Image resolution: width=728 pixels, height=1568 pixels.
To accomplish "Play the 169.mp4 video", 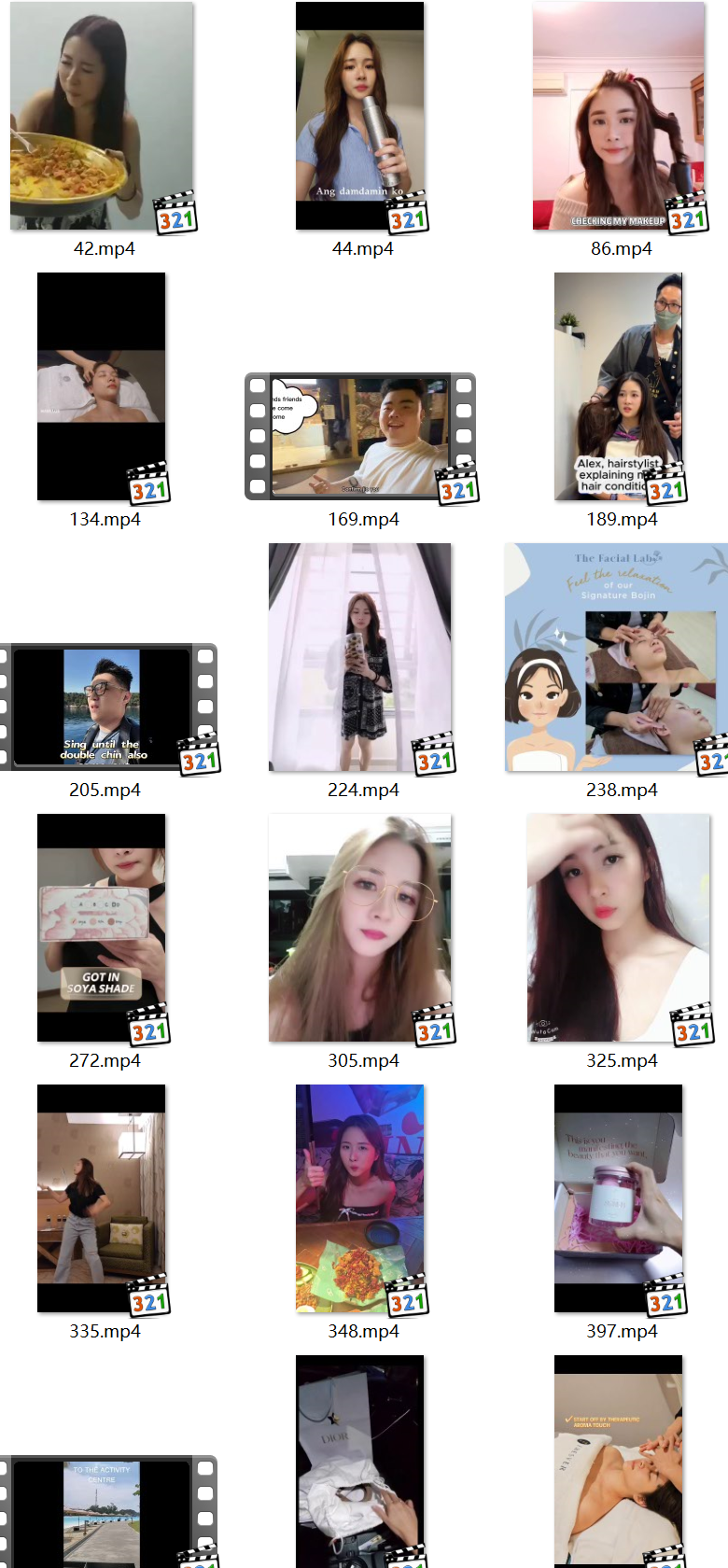I will (359, 436).
